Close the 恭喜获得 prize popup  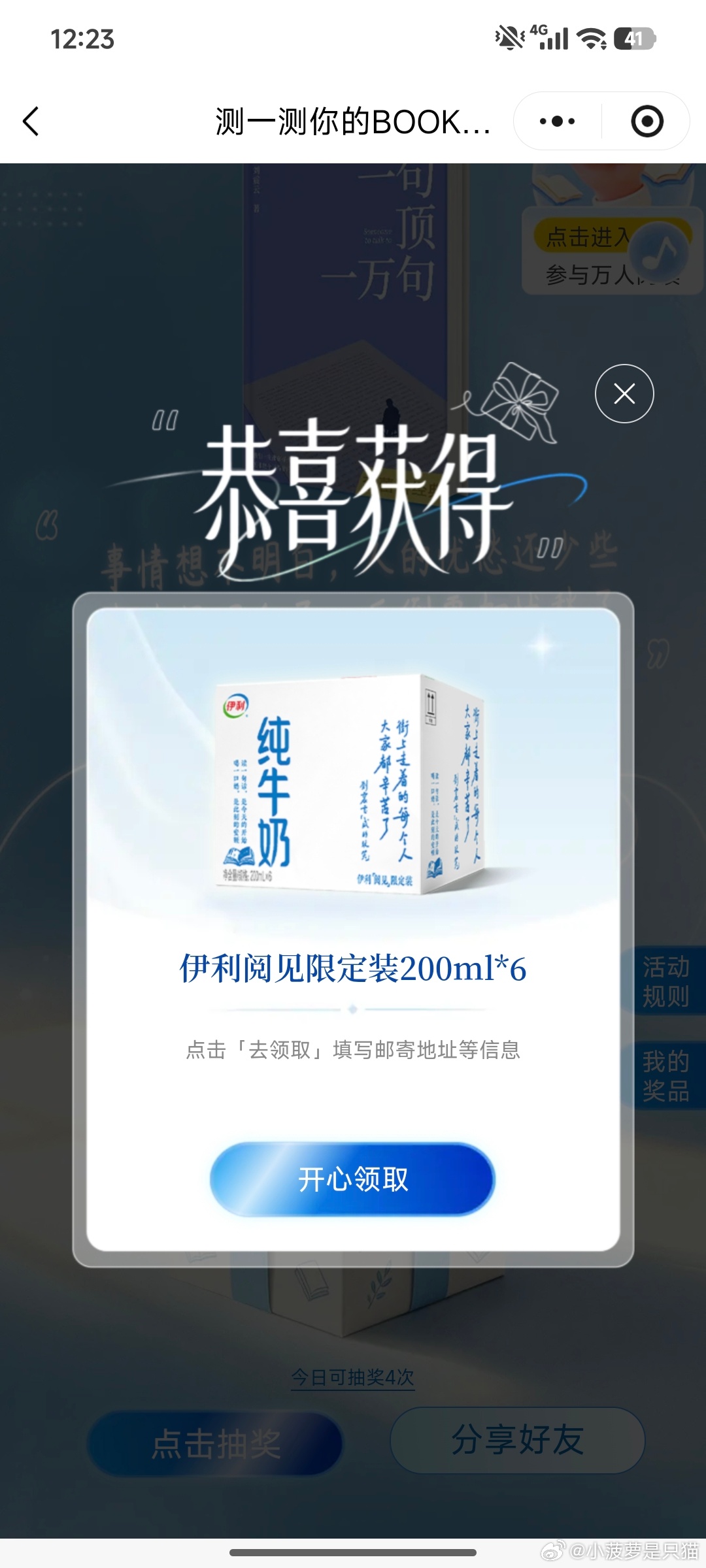point(624,393)
